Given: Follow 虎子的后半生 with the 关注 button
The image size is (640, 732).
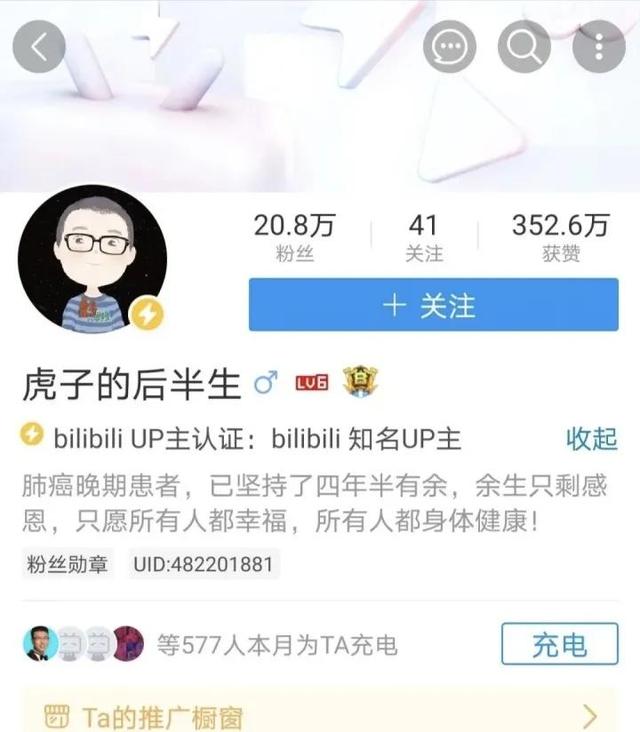Looking at the screenshot, I should click(x=433, y=305).
